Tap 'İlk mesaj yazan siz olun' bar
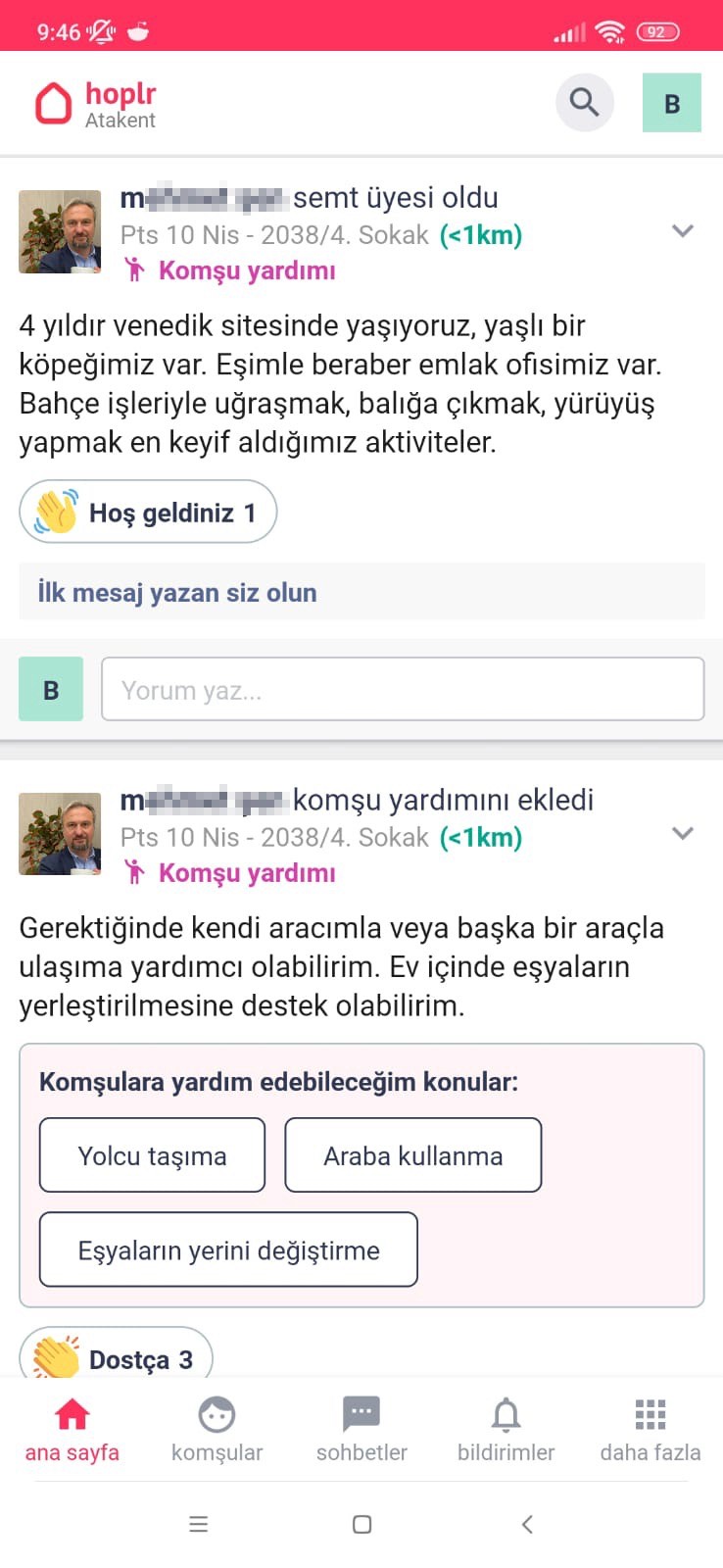Viewport: 723px width, 1568px height. (361, 592)
